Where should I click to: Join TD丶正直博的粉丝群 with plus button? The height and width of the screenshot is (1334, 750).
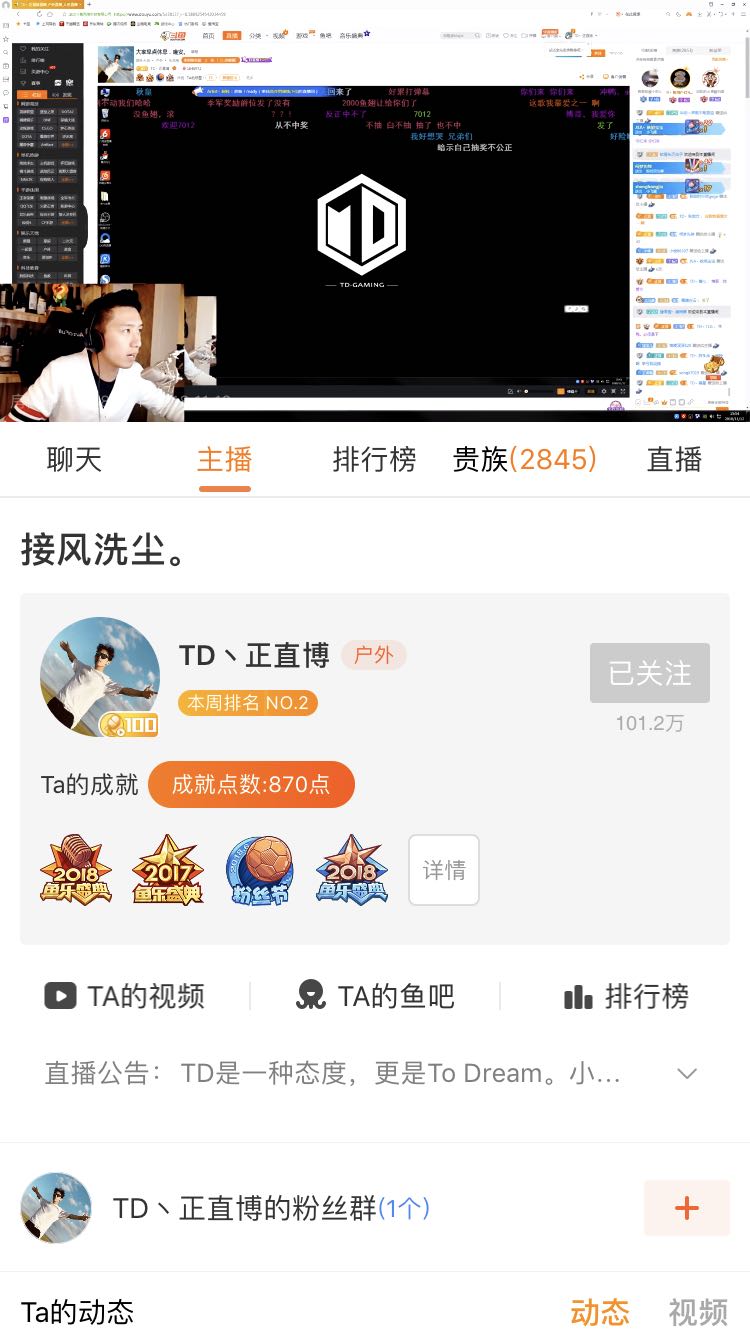coord(687,1208)
